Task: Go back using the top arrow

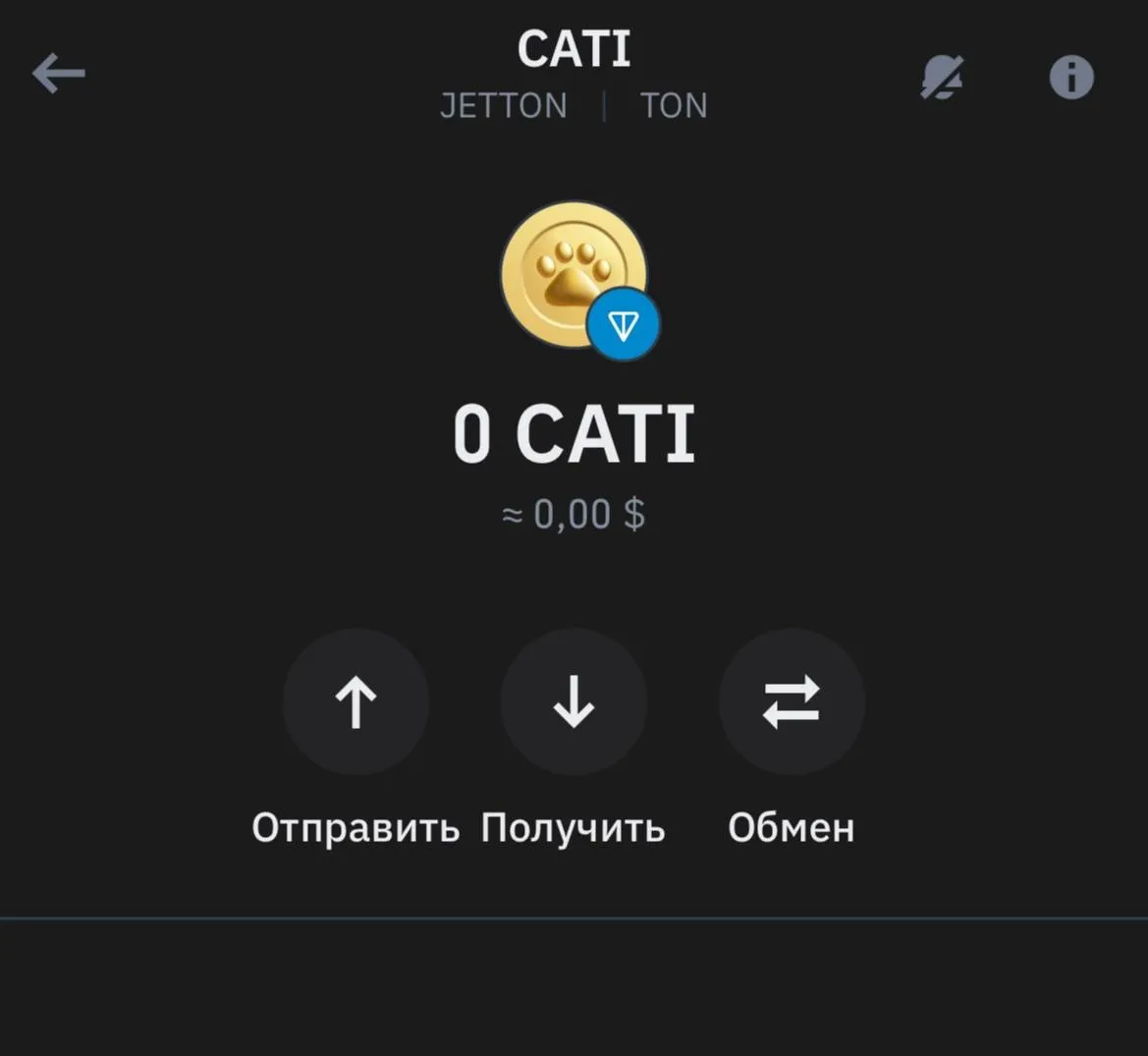Action: (59, 74)
